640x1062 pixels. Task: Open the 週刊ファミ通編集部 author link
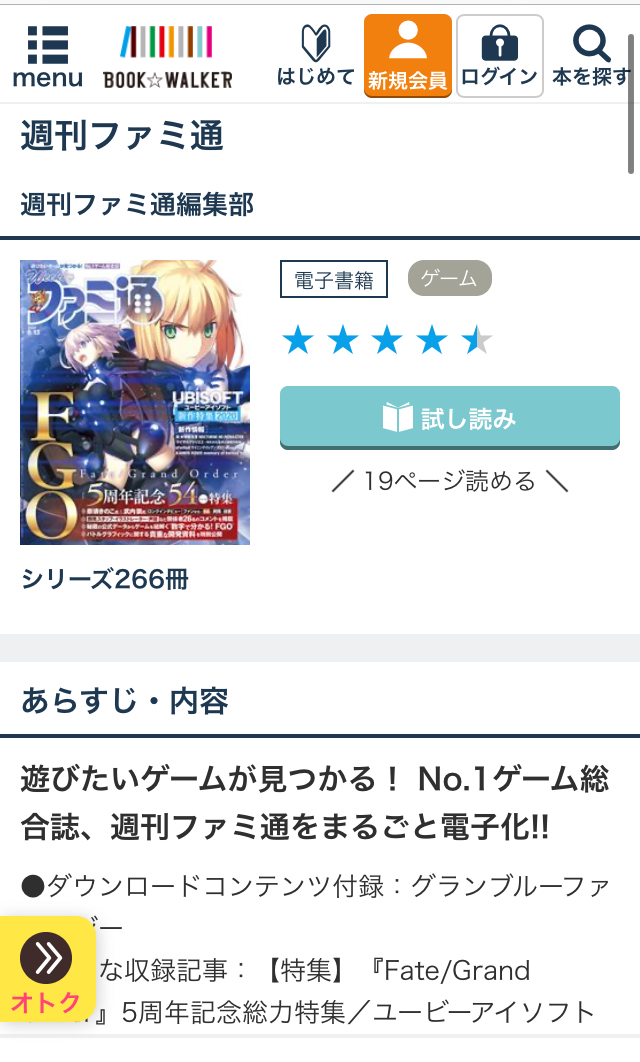click(137, 204)
